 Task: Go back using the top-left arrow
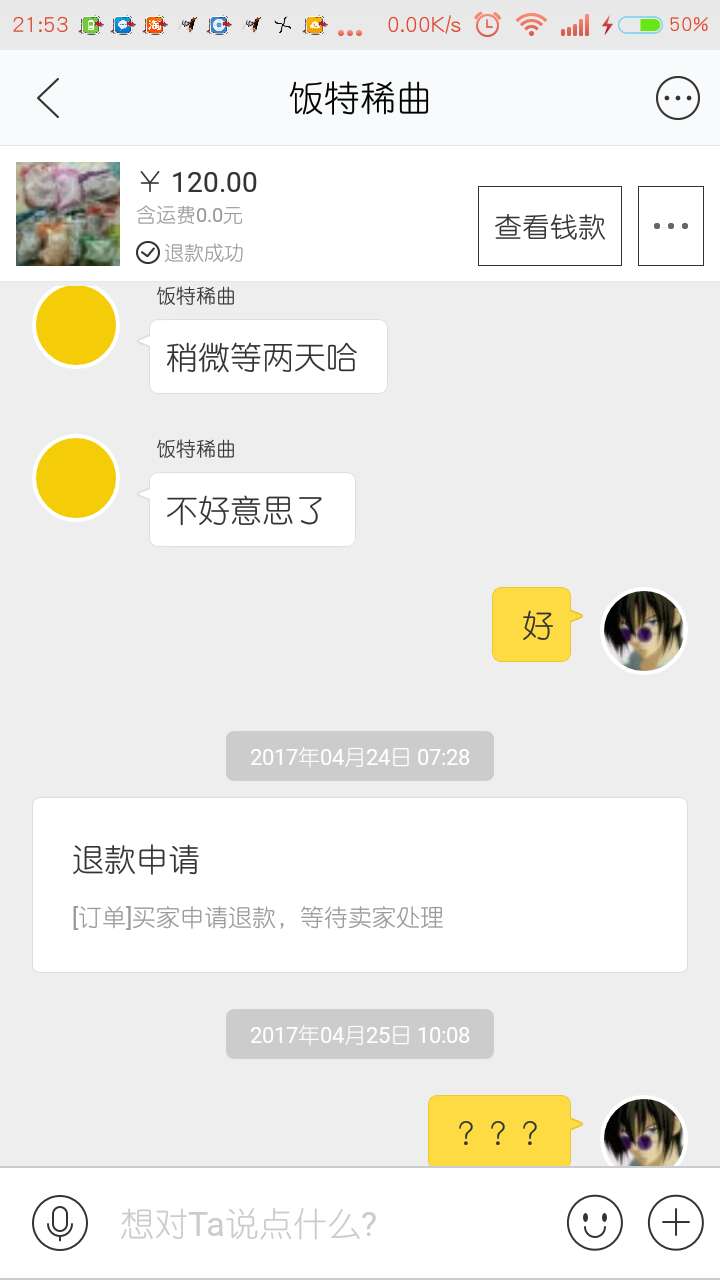[48, 98]
